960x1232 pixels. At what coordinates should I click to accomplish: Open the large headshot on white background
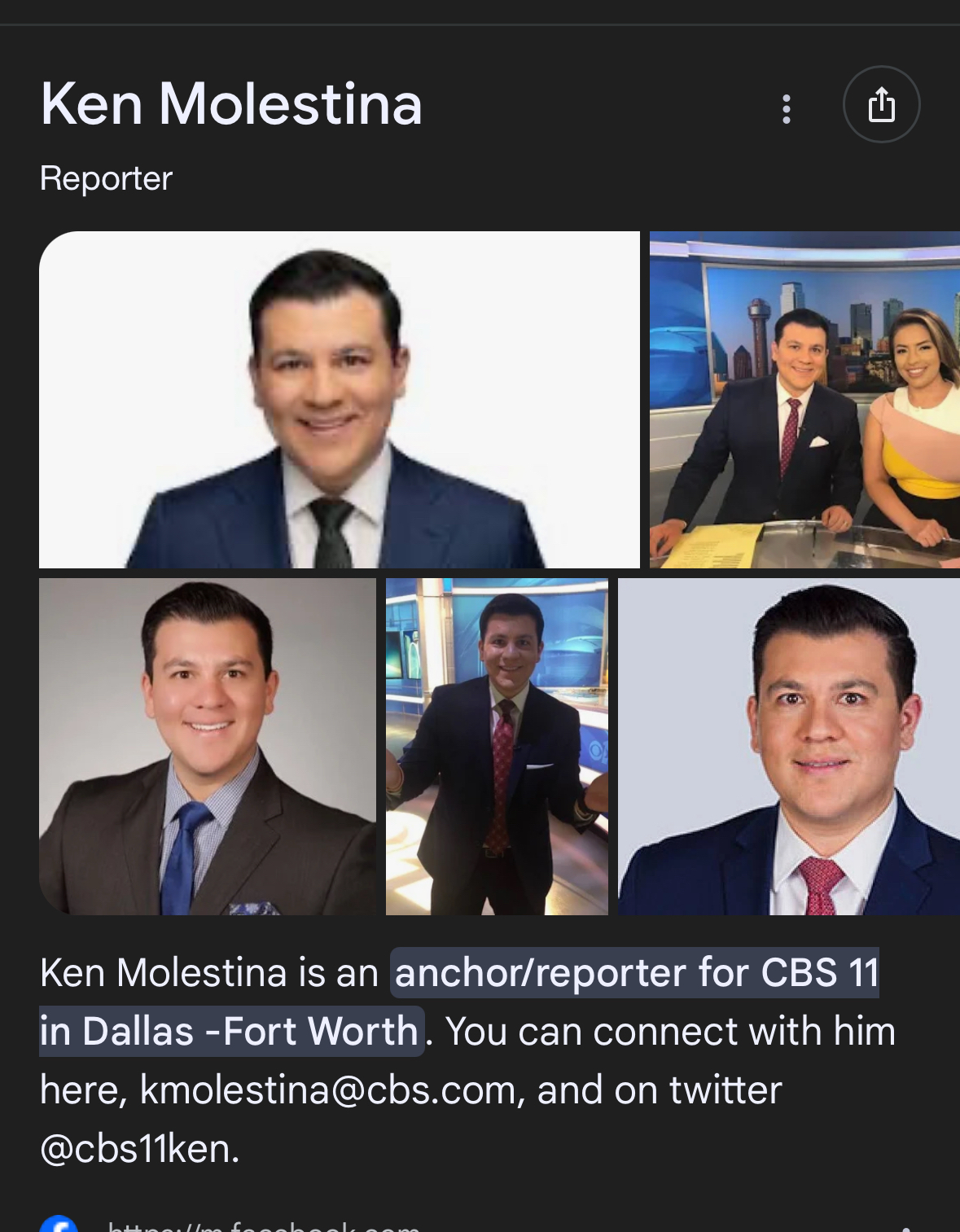click(x=339, y=400)
